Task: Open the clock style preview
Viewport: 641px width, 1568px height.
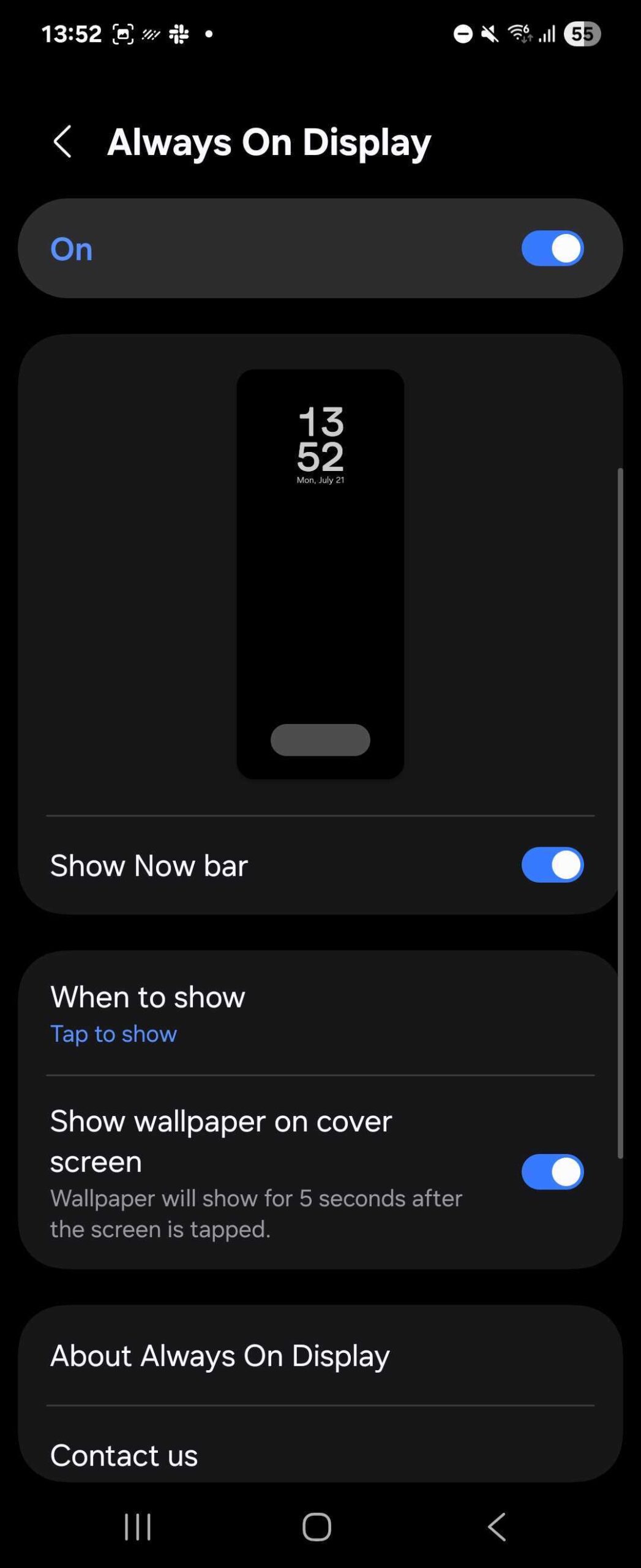Action: [x=320, y=573]
